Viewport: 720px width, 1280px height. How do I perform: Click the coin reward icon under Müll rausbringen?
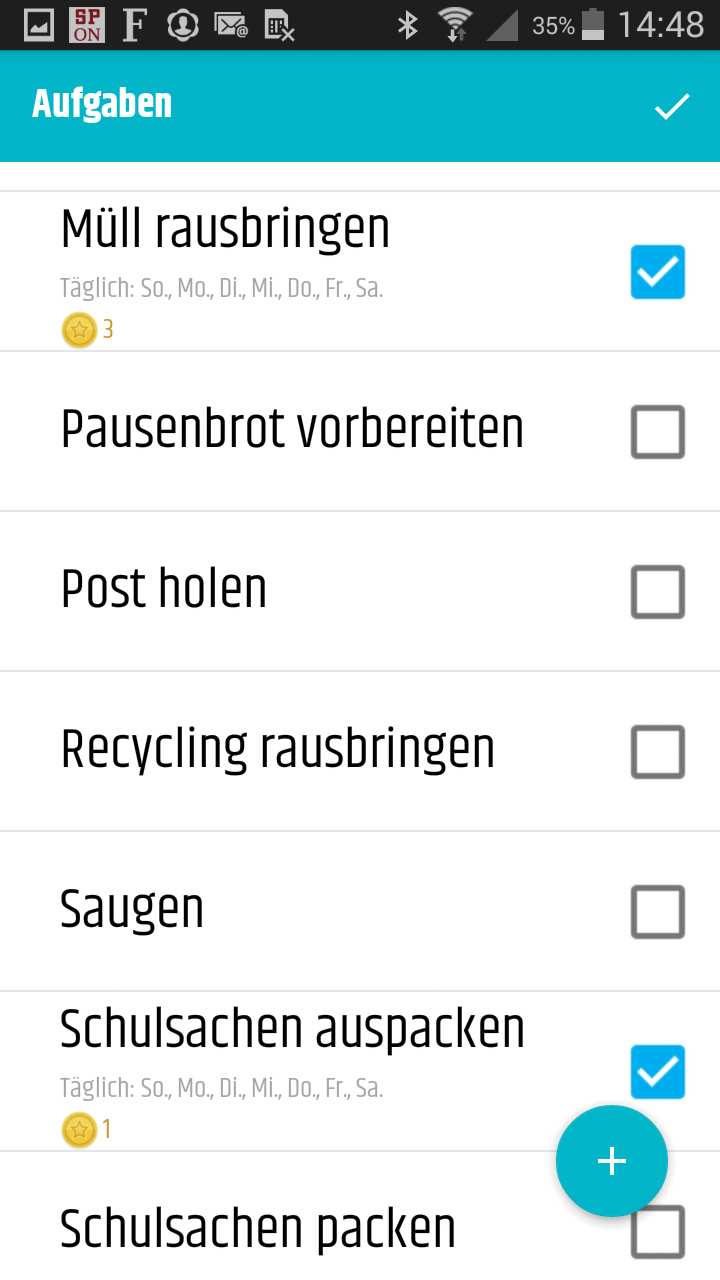click(79, 330)
